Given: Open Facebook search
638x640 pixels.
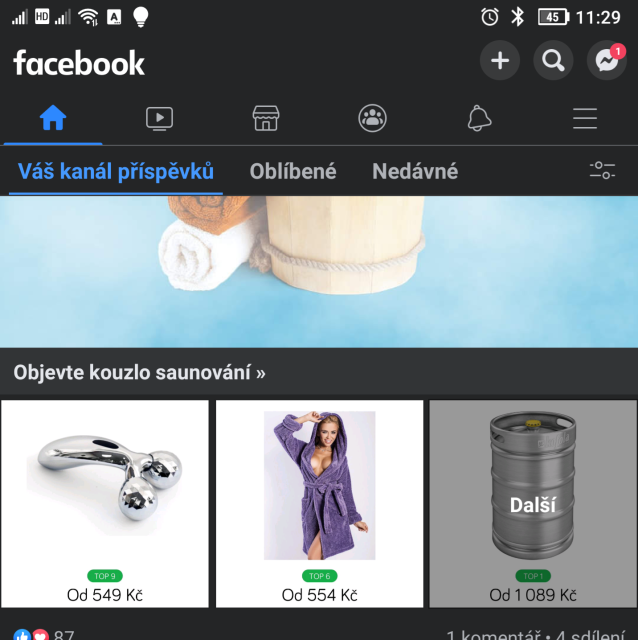Looking at the screenshot, I should click(x=553, y=61).
